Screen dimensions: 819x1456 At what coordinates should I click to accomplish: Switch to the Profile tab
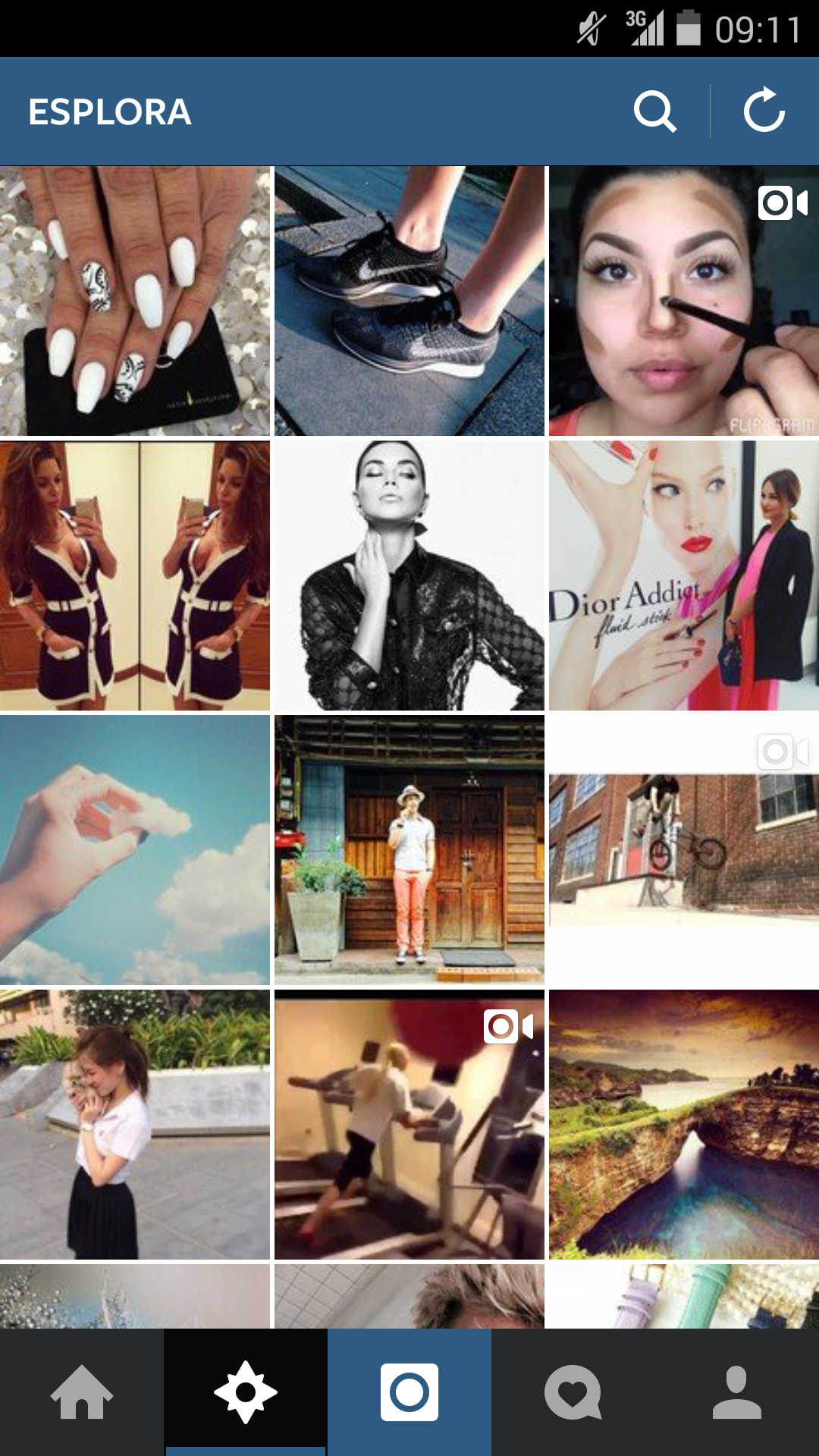[736, 1392]
